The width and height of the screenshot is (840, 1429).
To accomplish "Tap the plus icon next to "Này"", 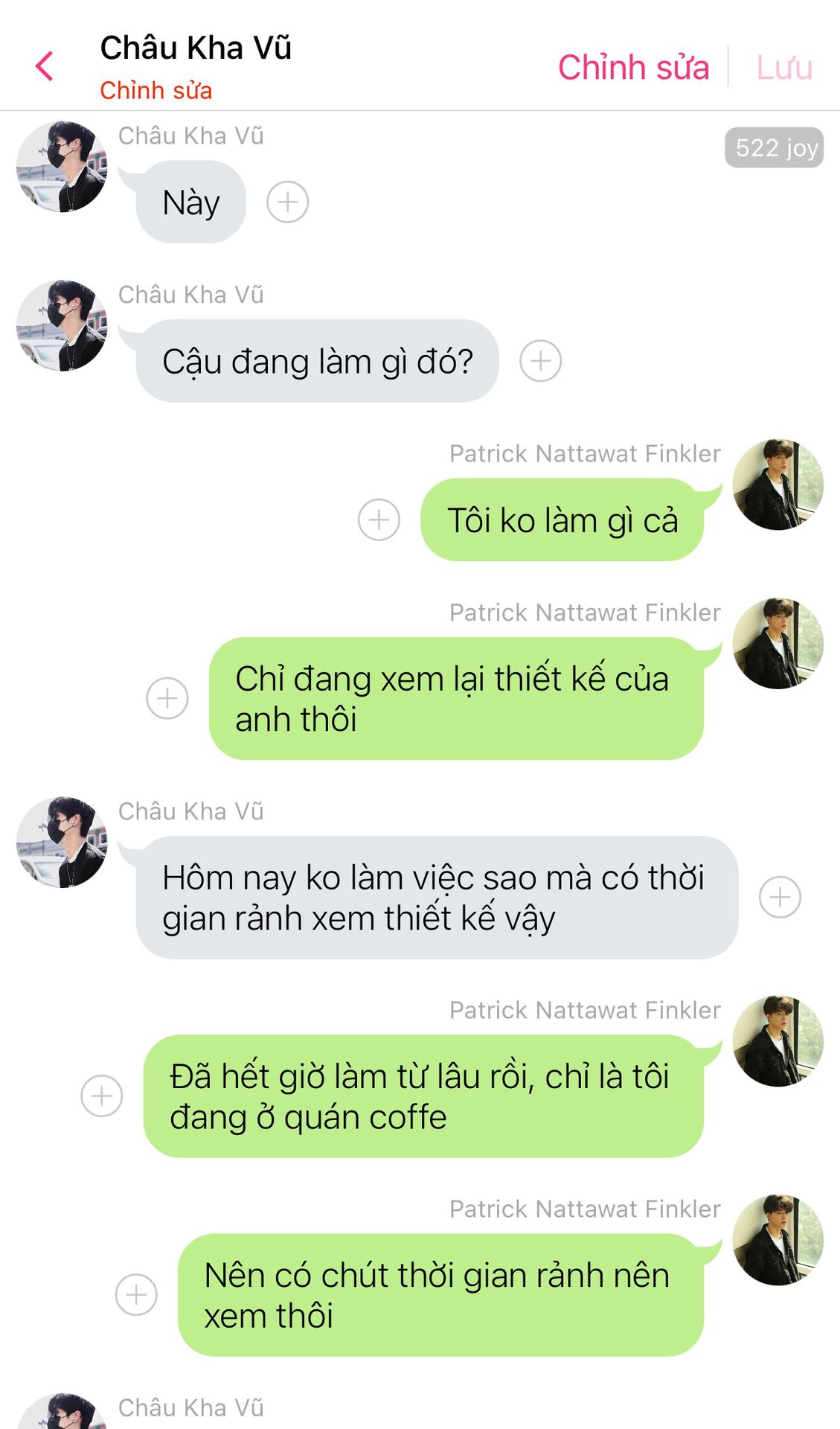I will pyautogui.click(x=288, y=202).
